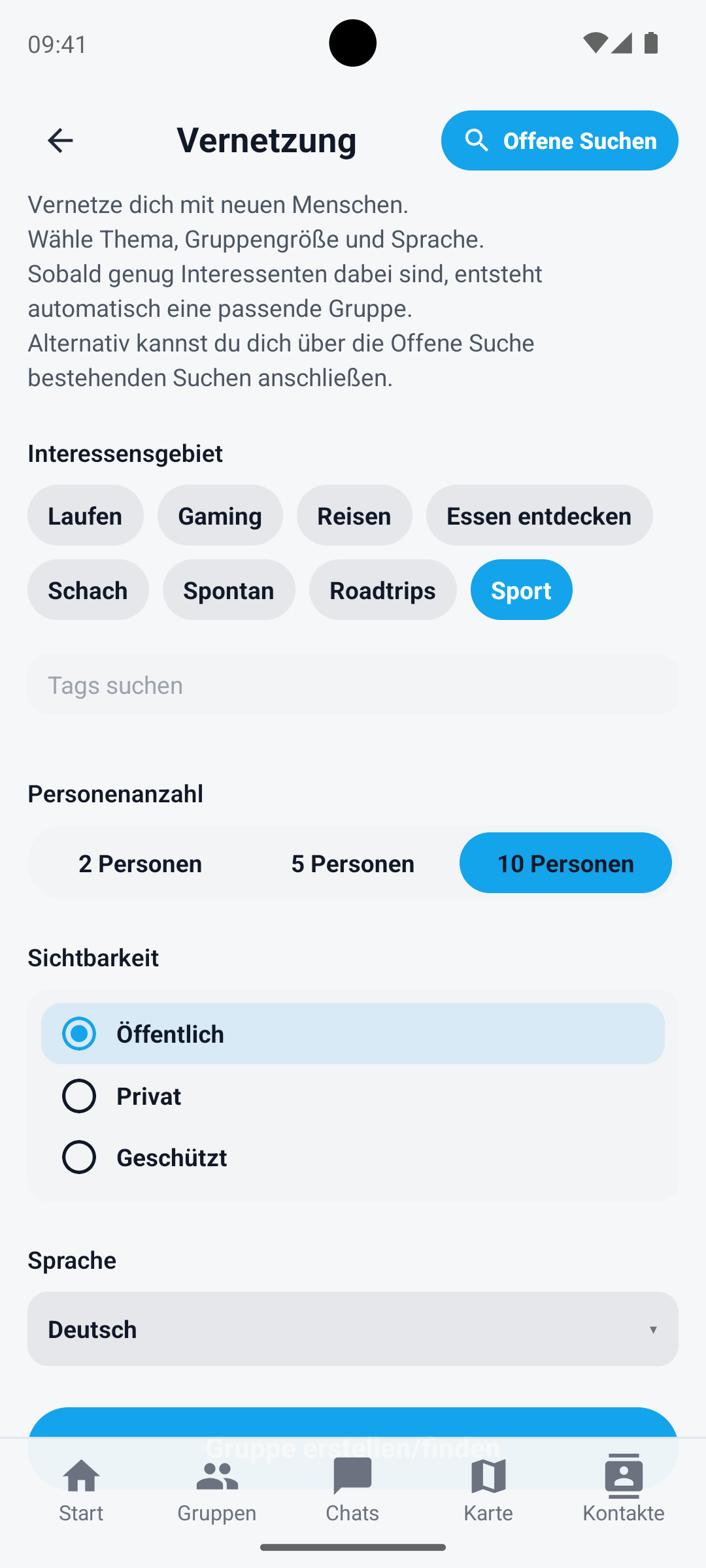706x1568 pixels.
Task: Open the Deutsch language dropdown
Action: click(x=353, y=1329)
